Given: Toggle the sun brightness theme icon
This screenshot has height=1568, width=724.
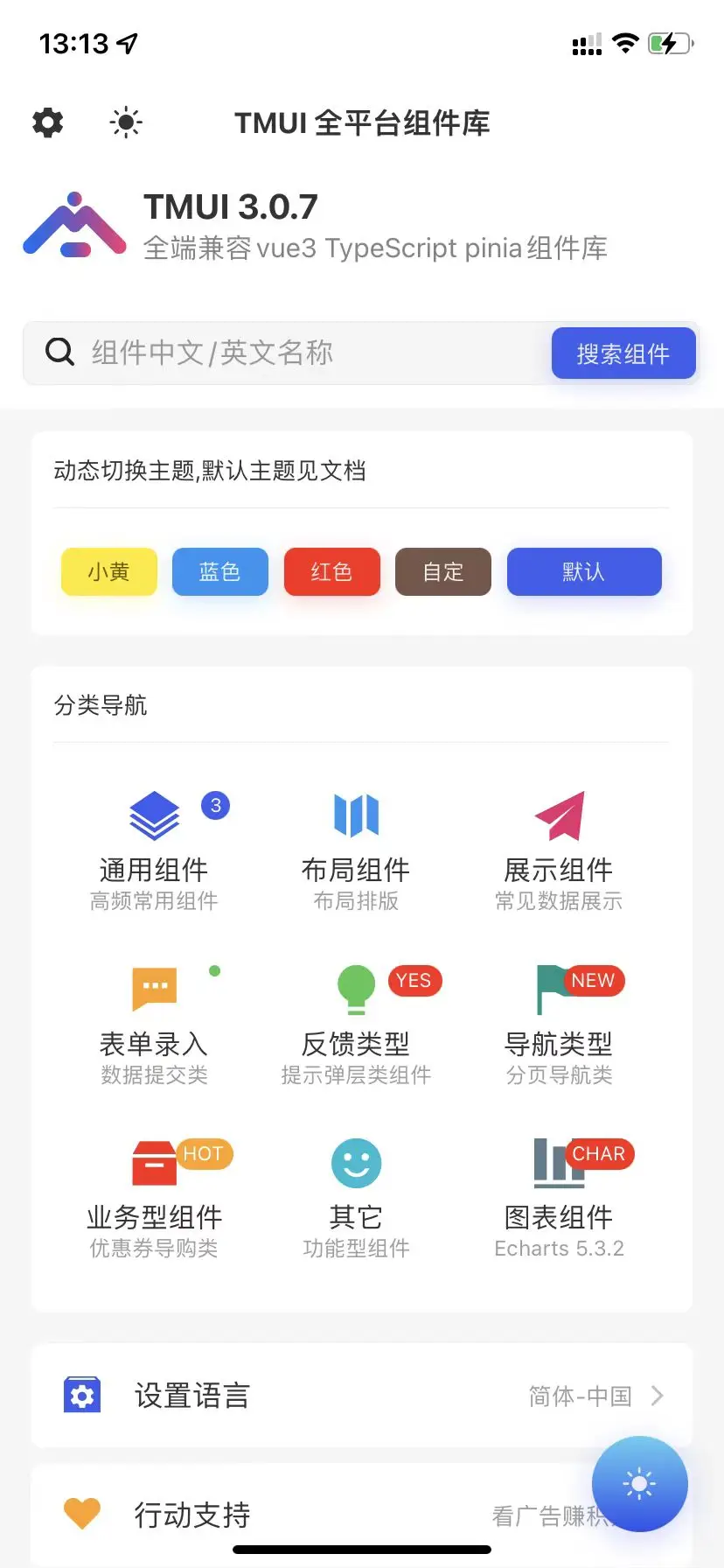Looking at the screenshot, I should tap(126, 122).
